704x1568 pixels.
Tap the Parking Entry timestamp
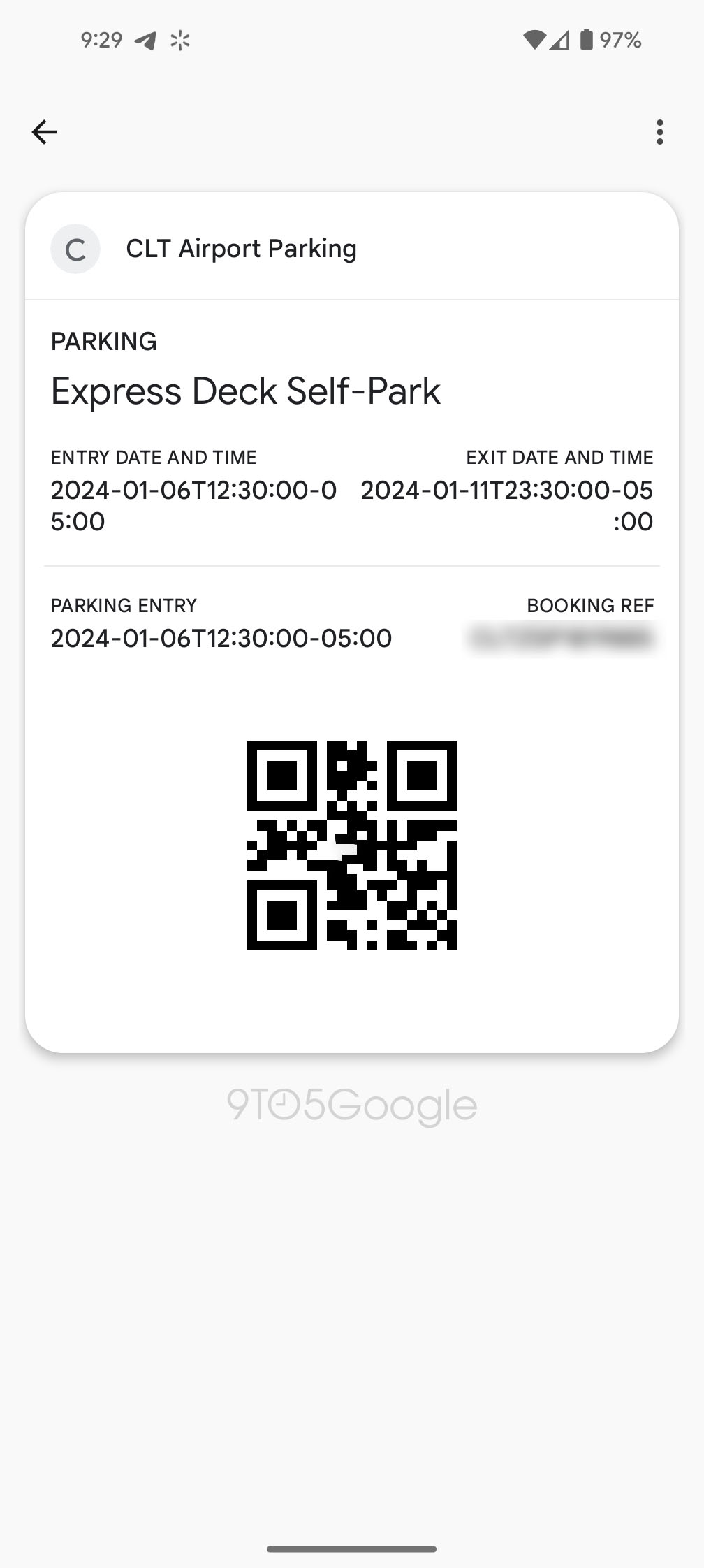point(221,637)
